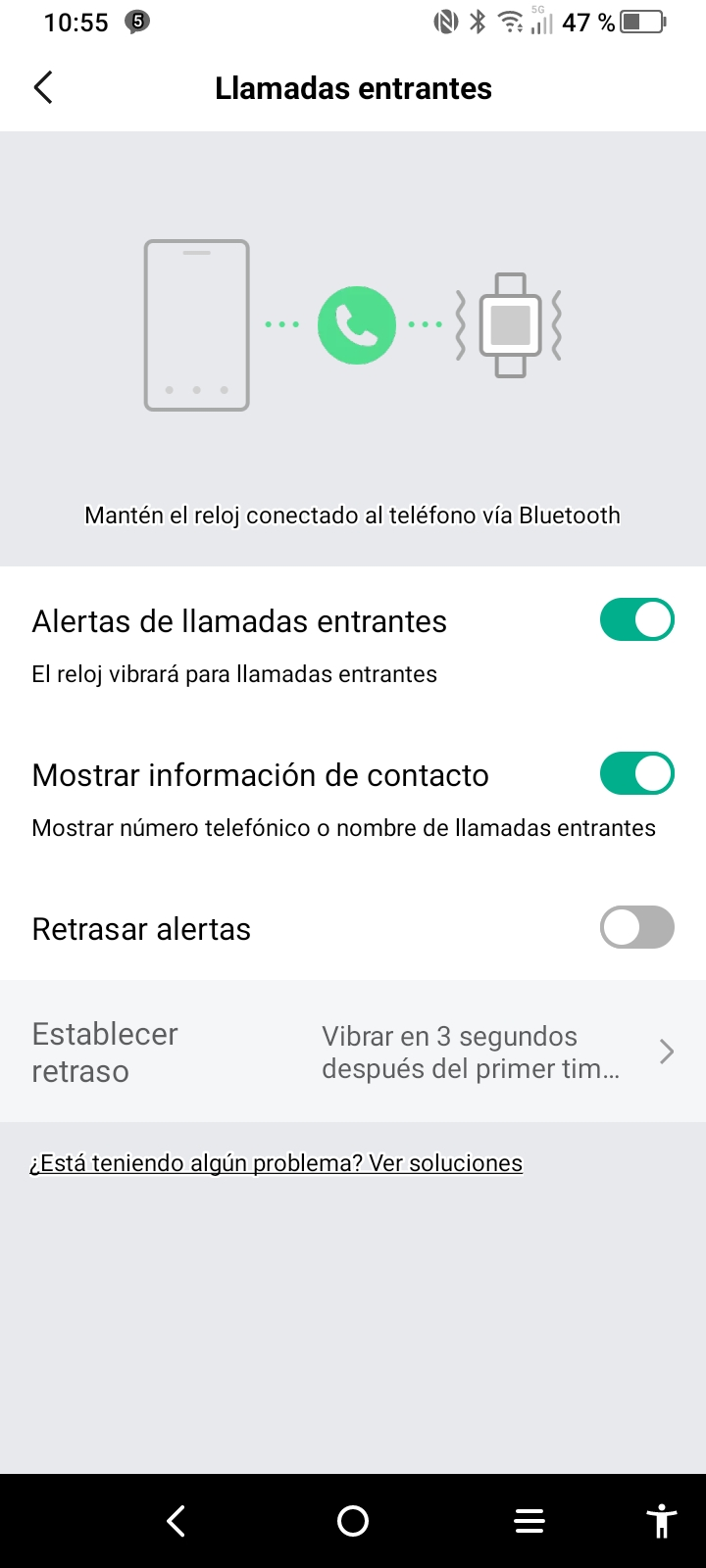Image resolution: width=706 pixels, height=1568 pixels.
Task: Tap the system home button
Action: (353, 1521)
